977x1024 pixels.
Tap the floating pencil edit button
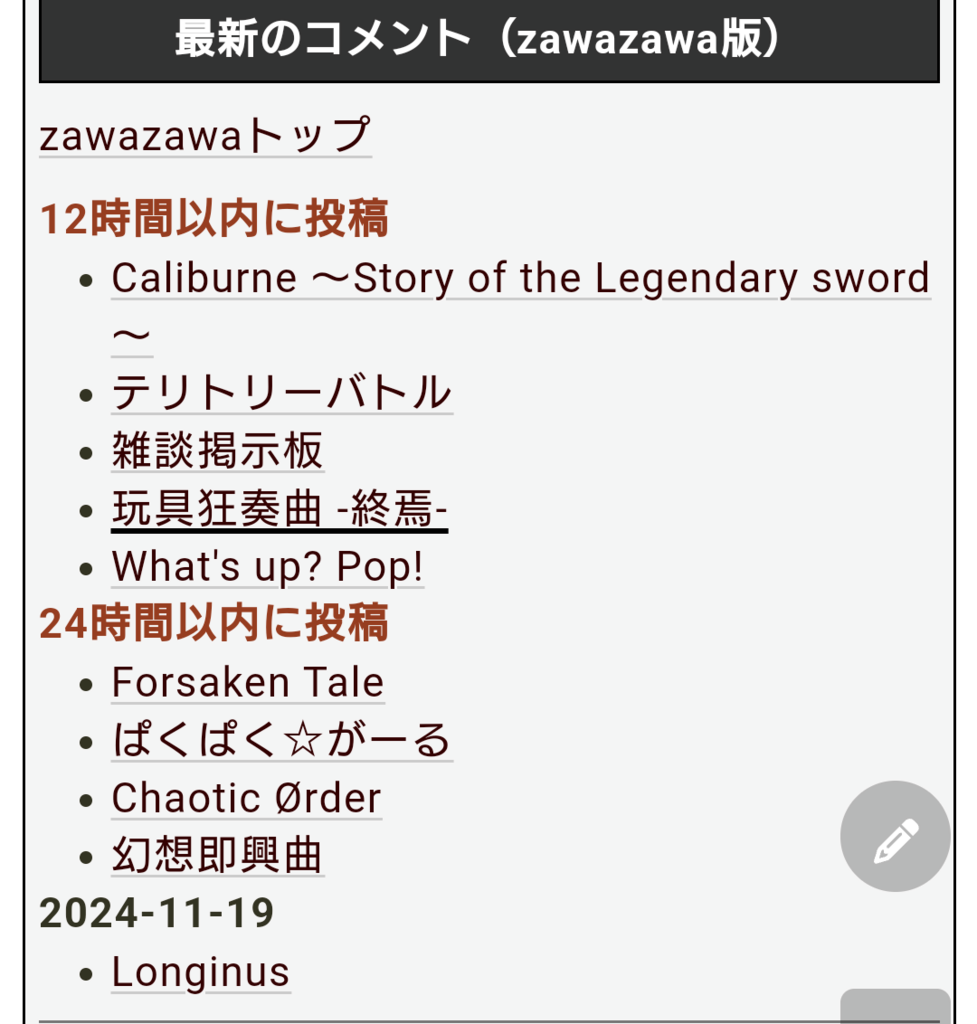895,836
